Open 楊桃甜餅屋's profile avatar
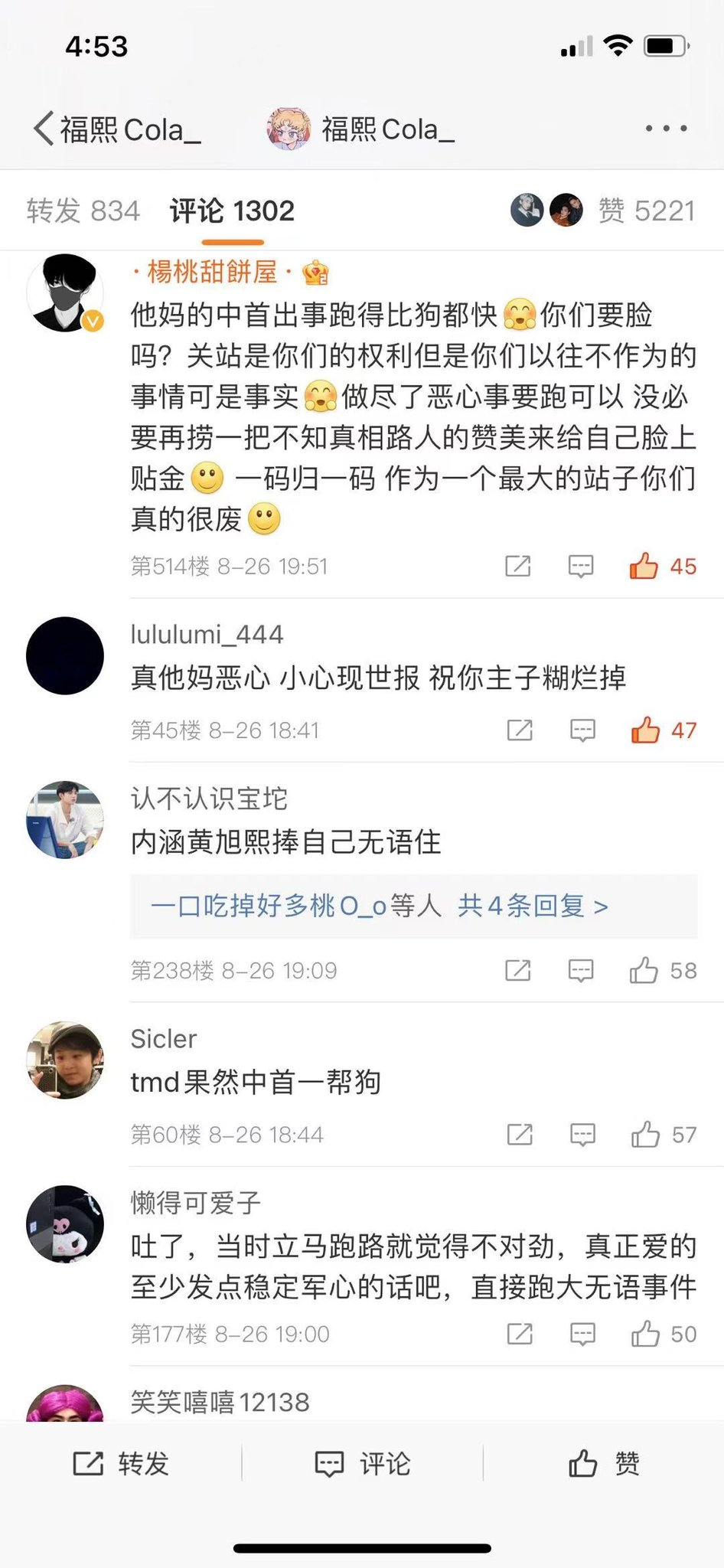Viewport: 724px width, 1568px height. (x=65, y=293)
